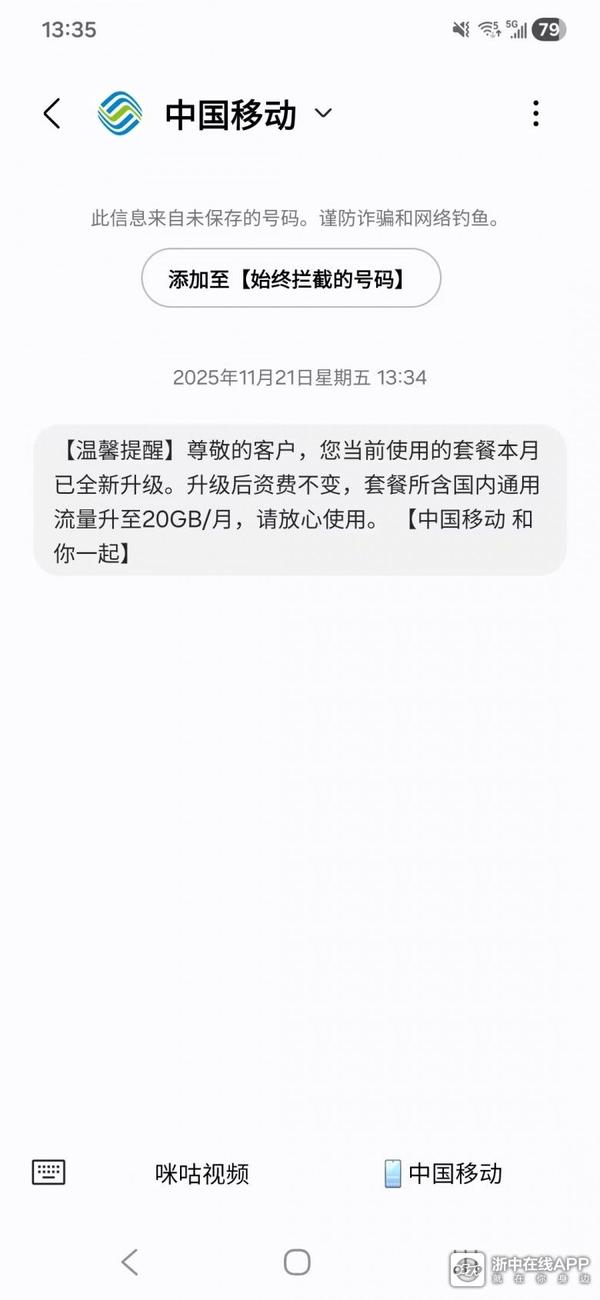The height and width of the screenshot is (1300, 600).
Task: Tap 添加至【始终拦截的号码】 button
Action: pos(290,279)
